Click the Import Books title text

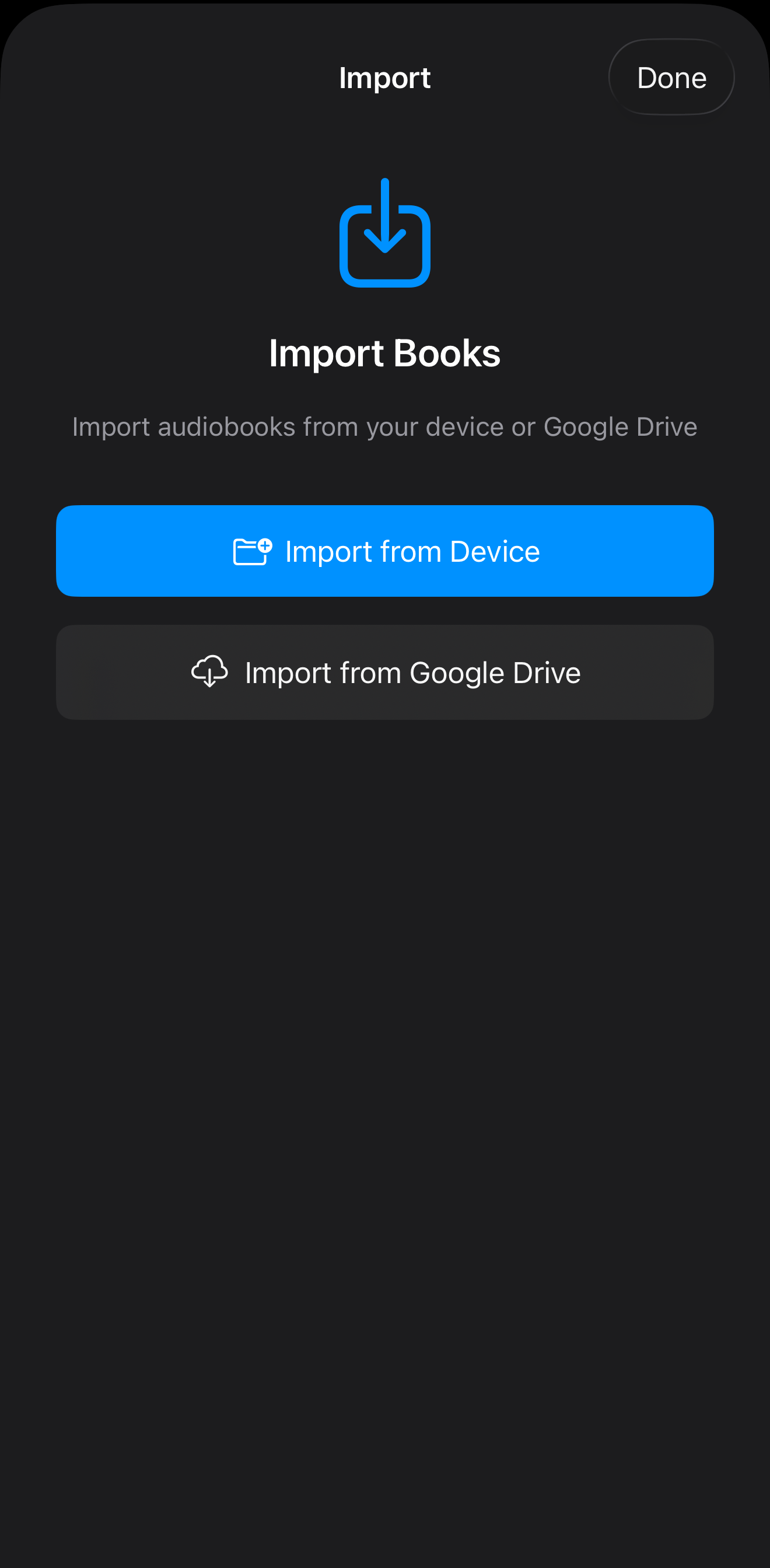point(384,353)
